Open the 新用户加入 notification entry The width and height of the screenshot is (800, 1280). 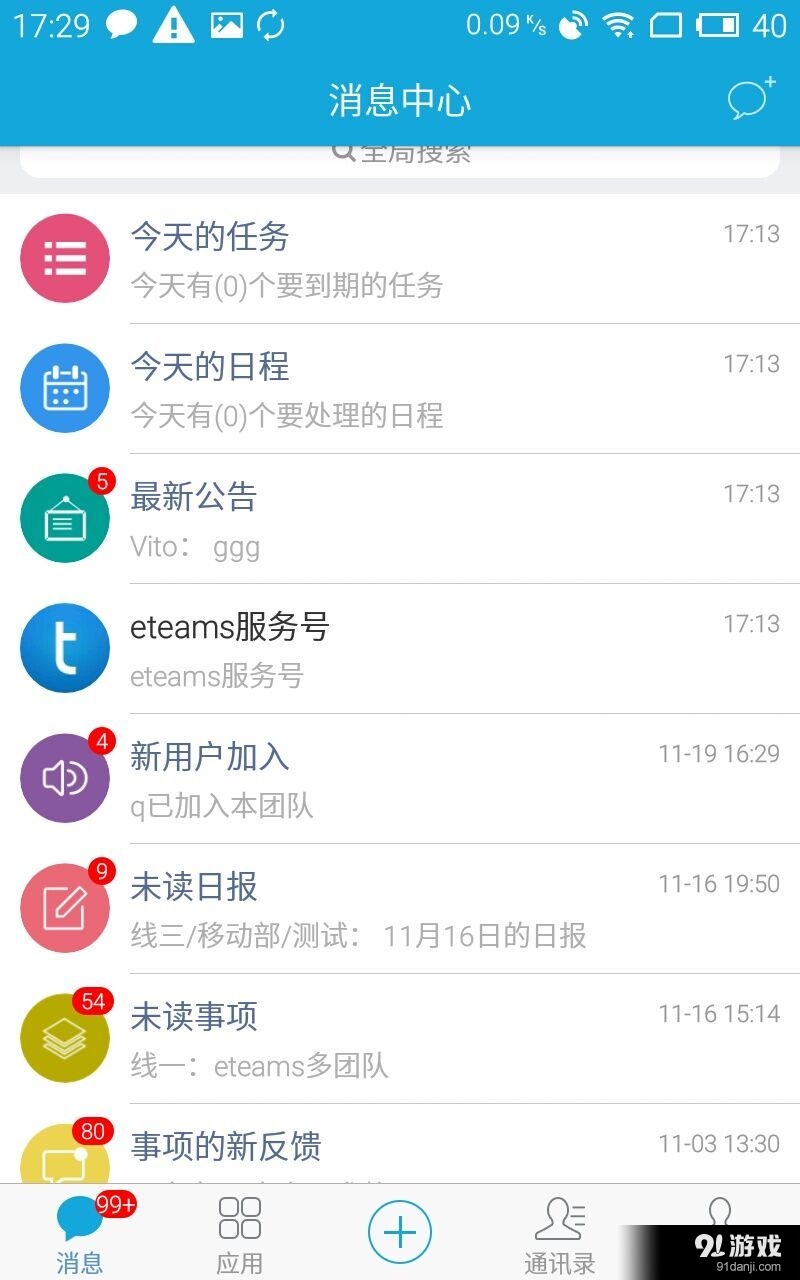pos(400,777)
